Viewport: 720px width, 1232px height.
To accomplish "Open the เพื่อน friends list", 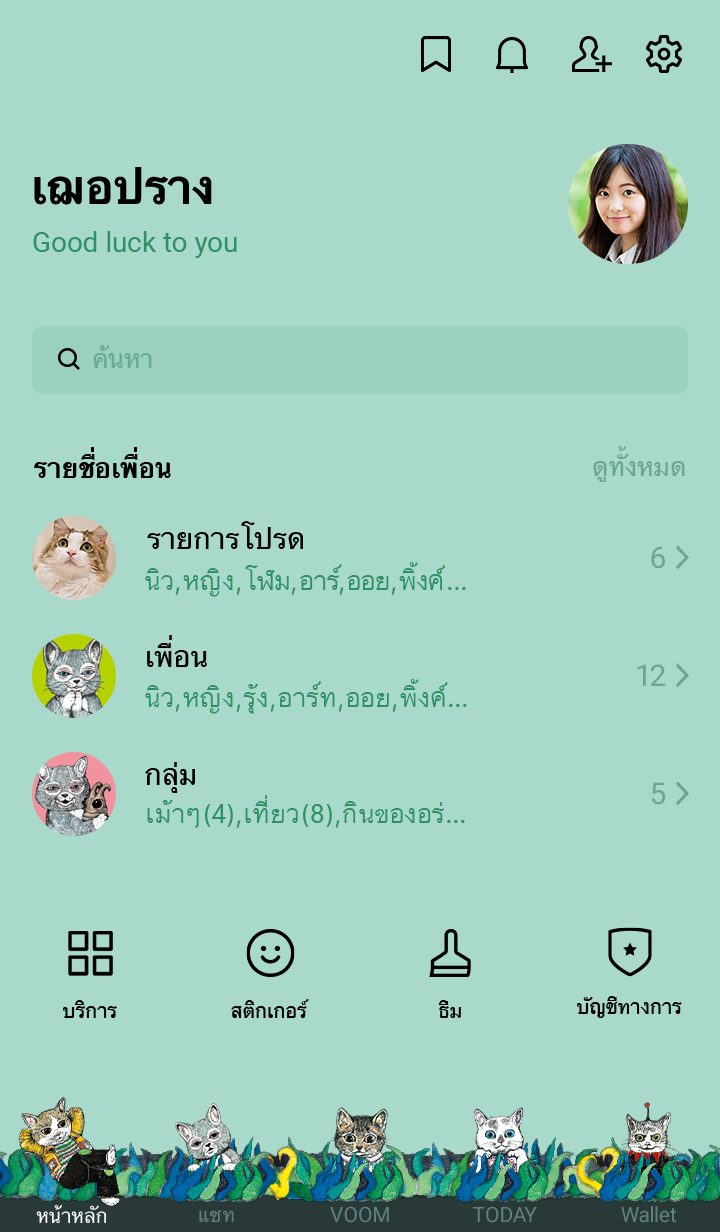I will pyautogui.click(x=360, y=676).
